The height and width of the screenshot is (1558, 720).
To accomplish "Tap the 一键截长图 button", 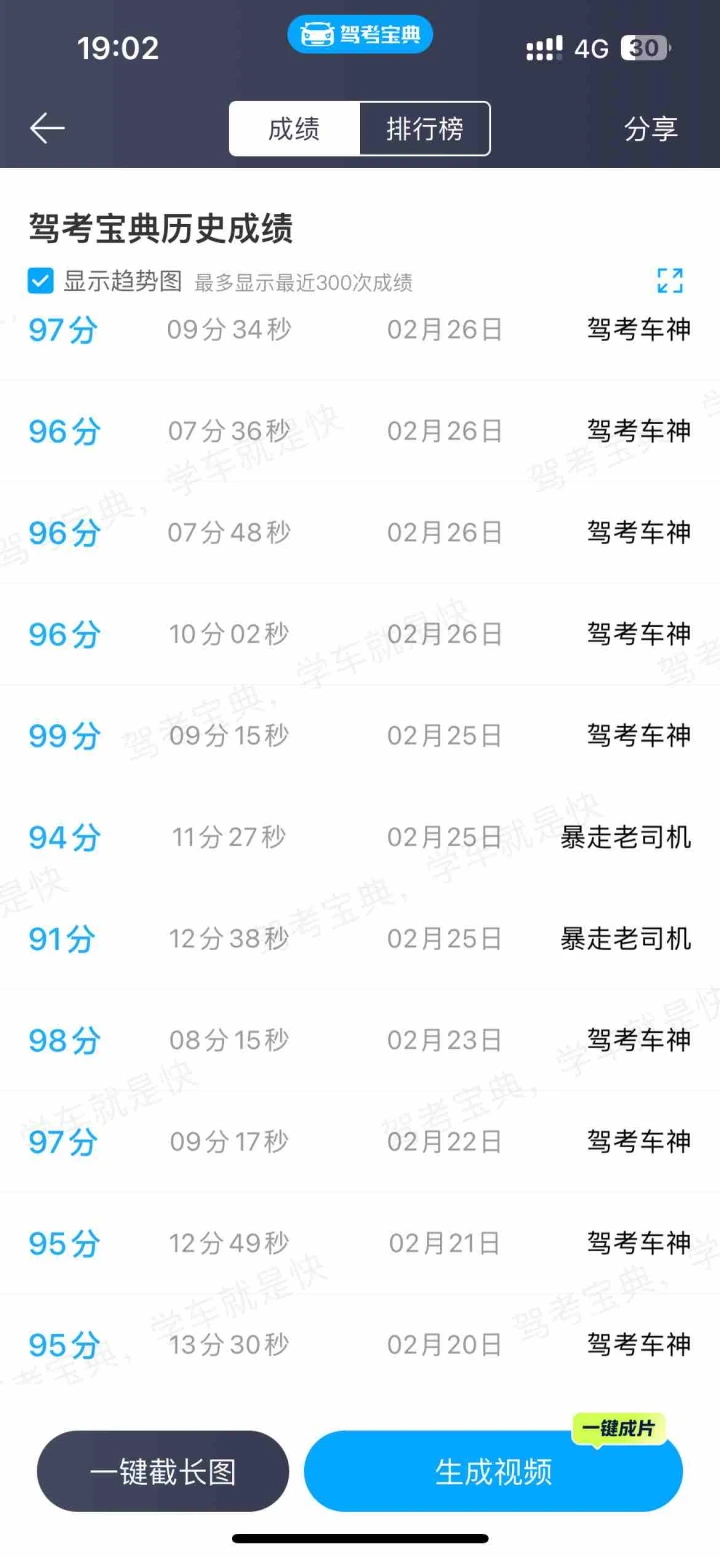I will [x=163, y=1471].
